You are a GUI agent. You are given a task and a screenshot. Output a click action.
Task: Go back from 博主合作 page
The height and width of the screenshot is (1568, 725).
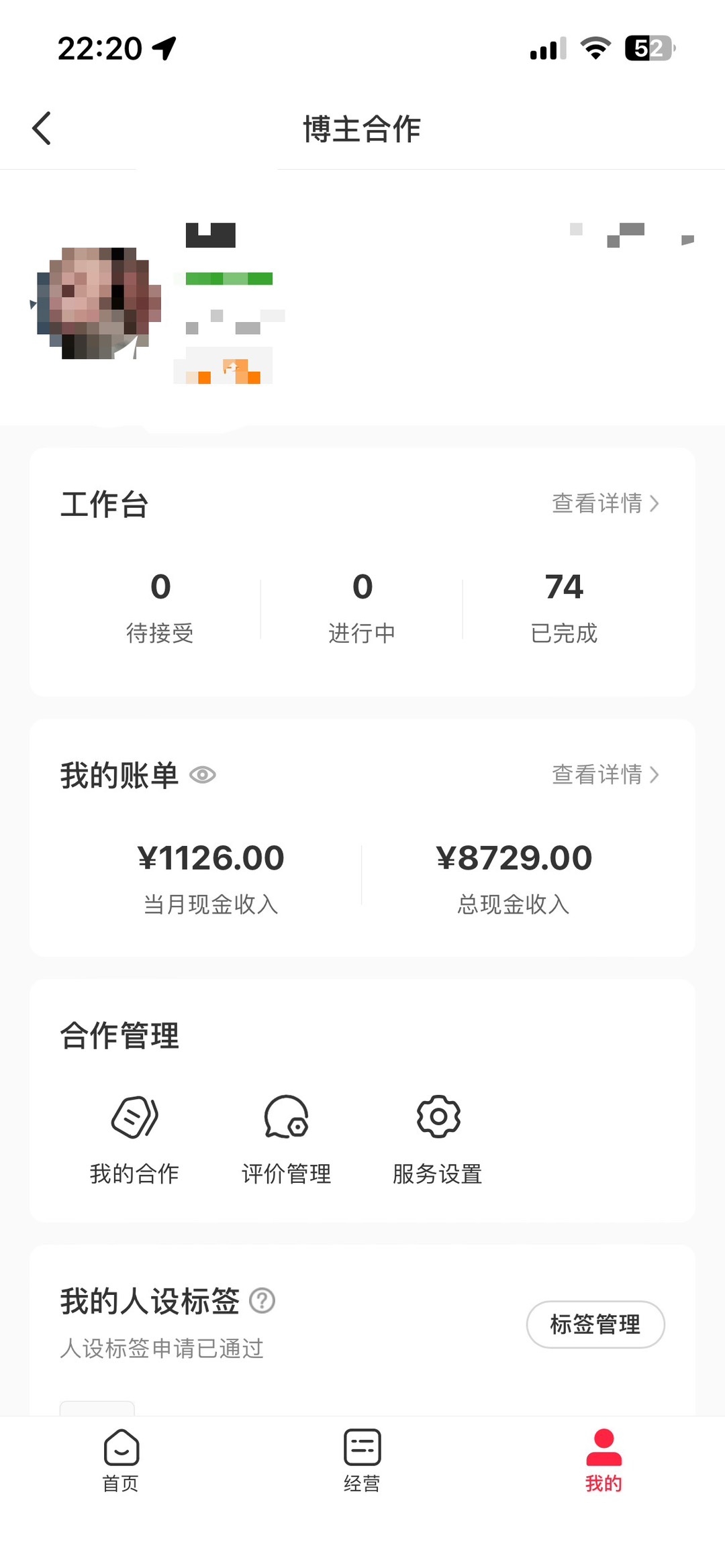(42, 128)
